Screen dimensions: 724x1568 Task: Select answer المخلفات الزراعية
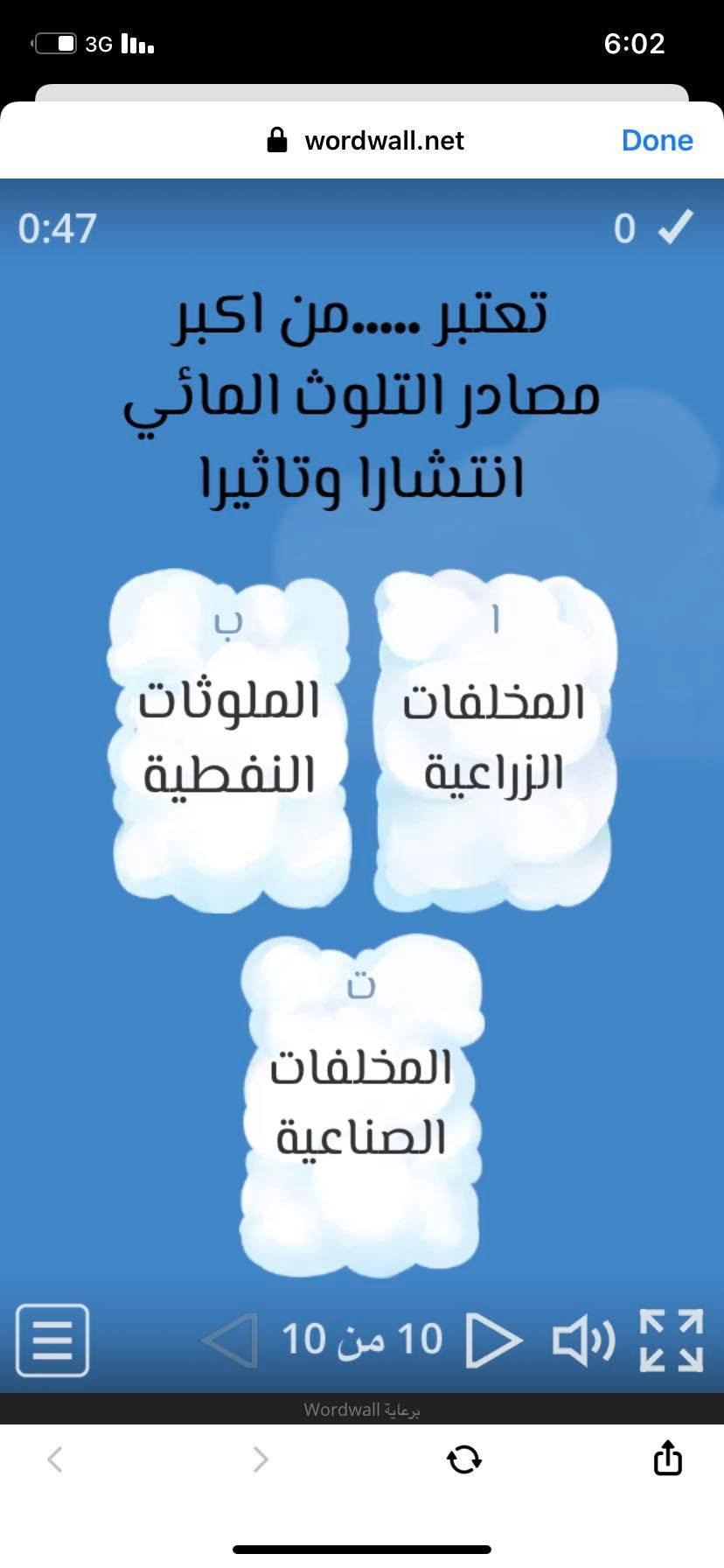tap(495, 740)
